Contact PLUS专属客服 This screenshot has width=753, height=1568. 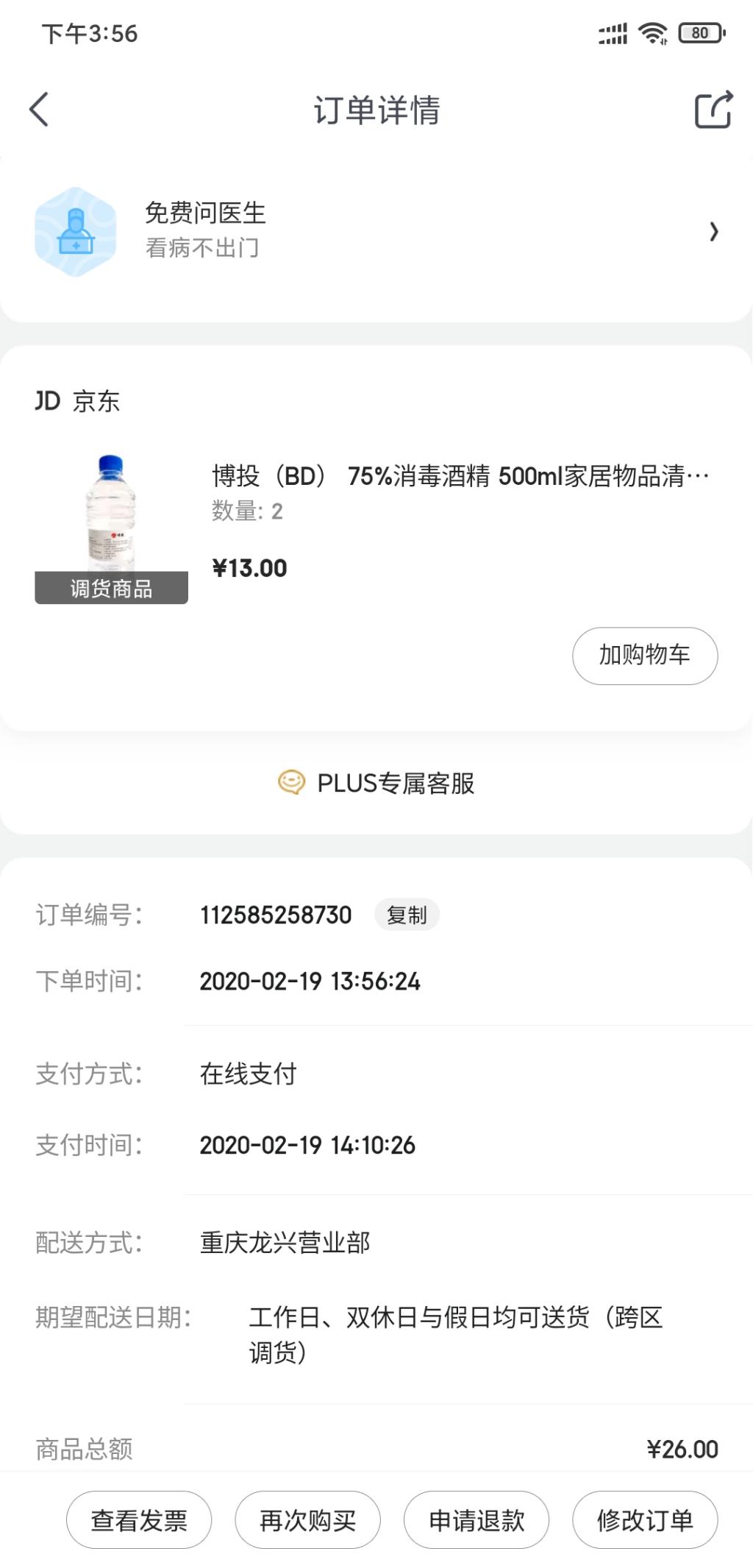coord(376,783)
